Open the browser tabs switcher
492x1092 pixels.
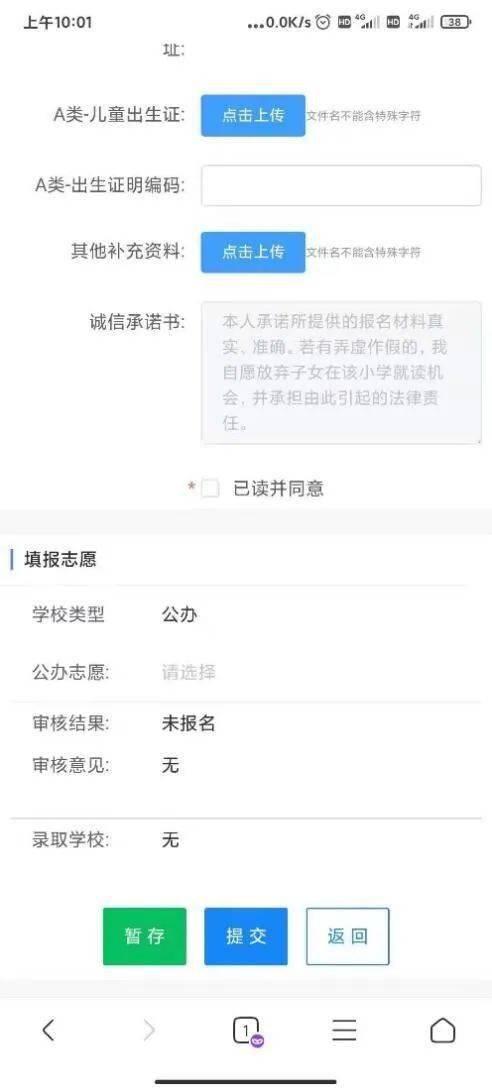coord(247,1031)
